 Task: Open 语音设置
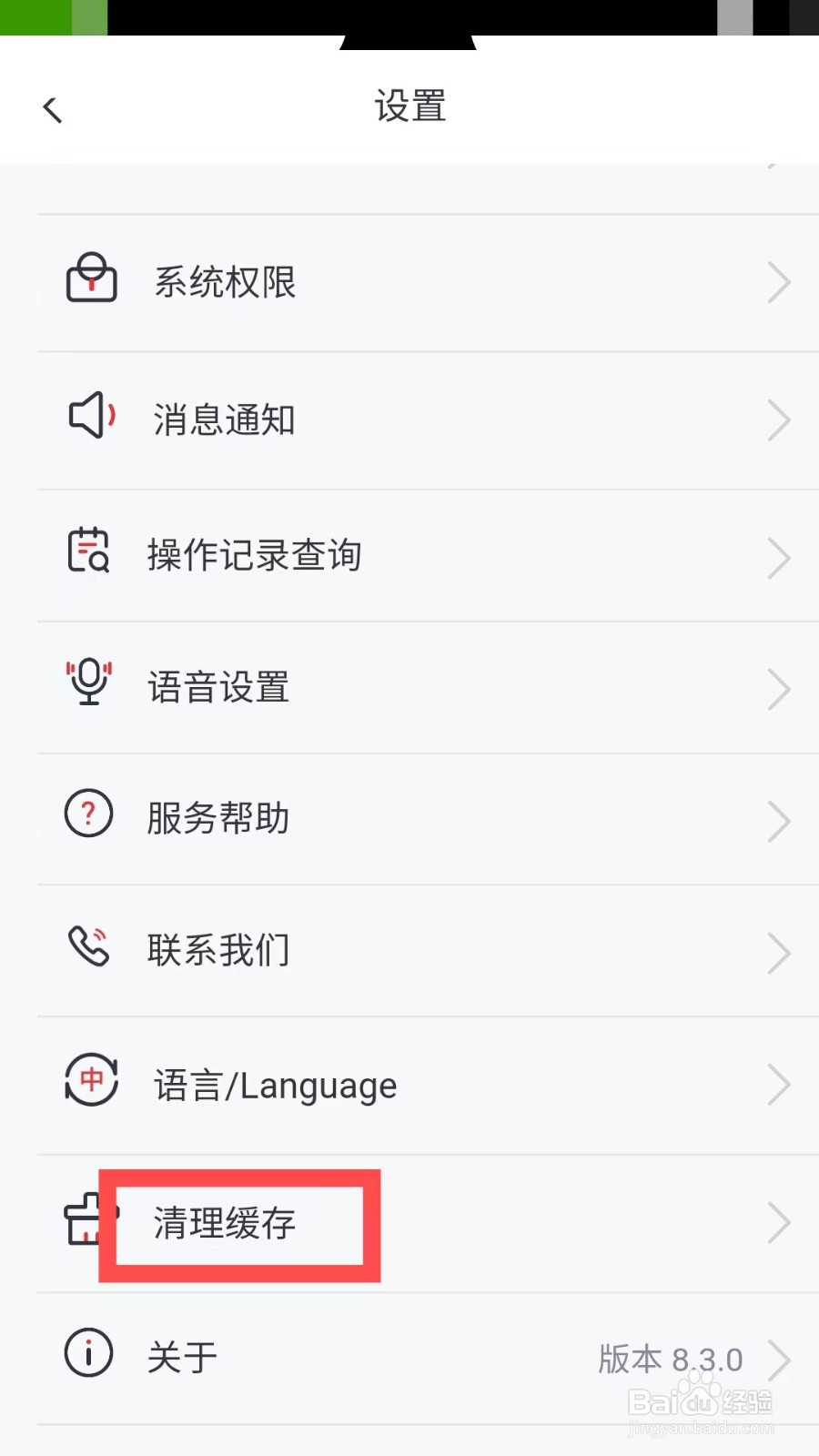218,688
